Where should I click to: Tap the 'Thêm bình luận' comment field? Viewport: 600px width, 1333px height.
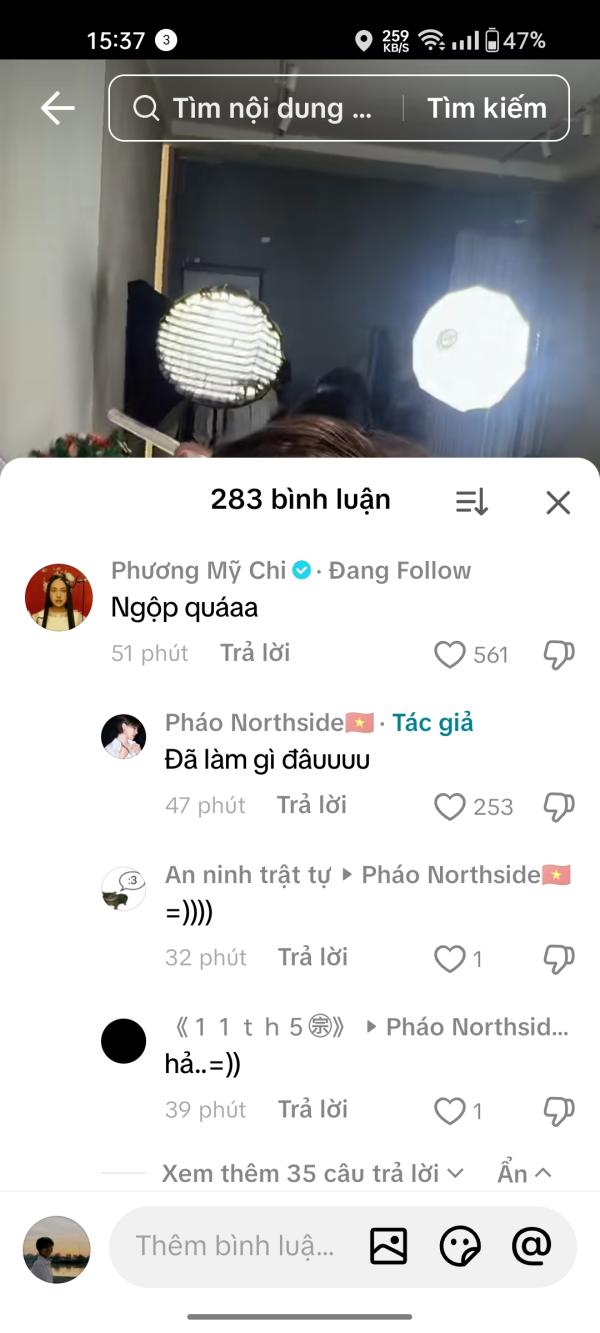pos(235,1246)
